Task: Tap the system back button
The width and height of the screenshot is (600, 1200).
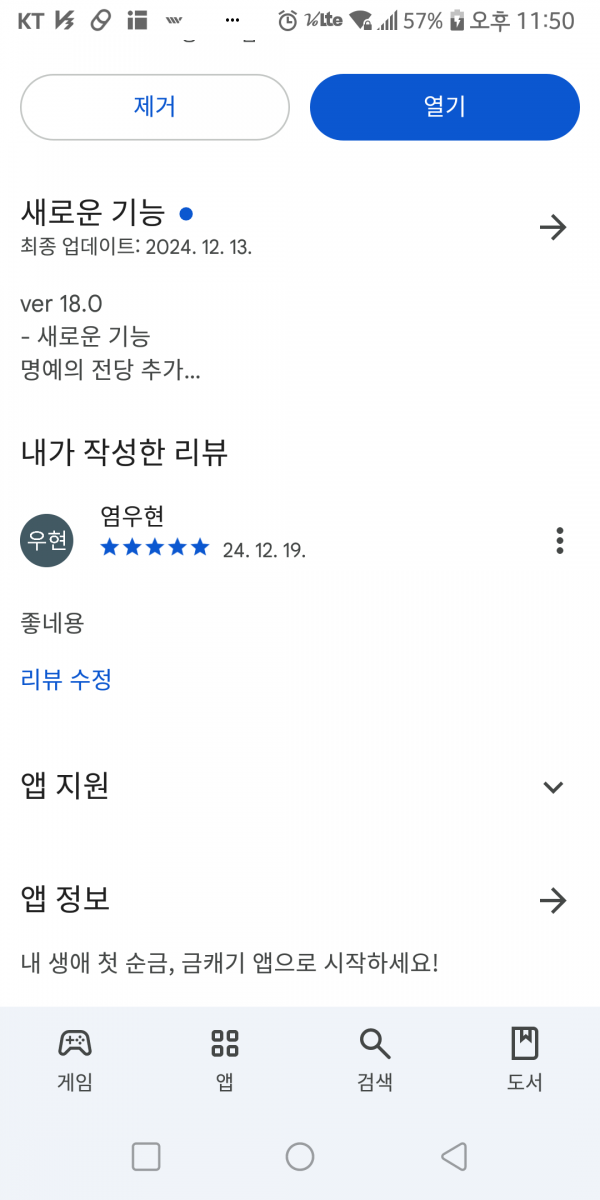Action: (454, 1157)
